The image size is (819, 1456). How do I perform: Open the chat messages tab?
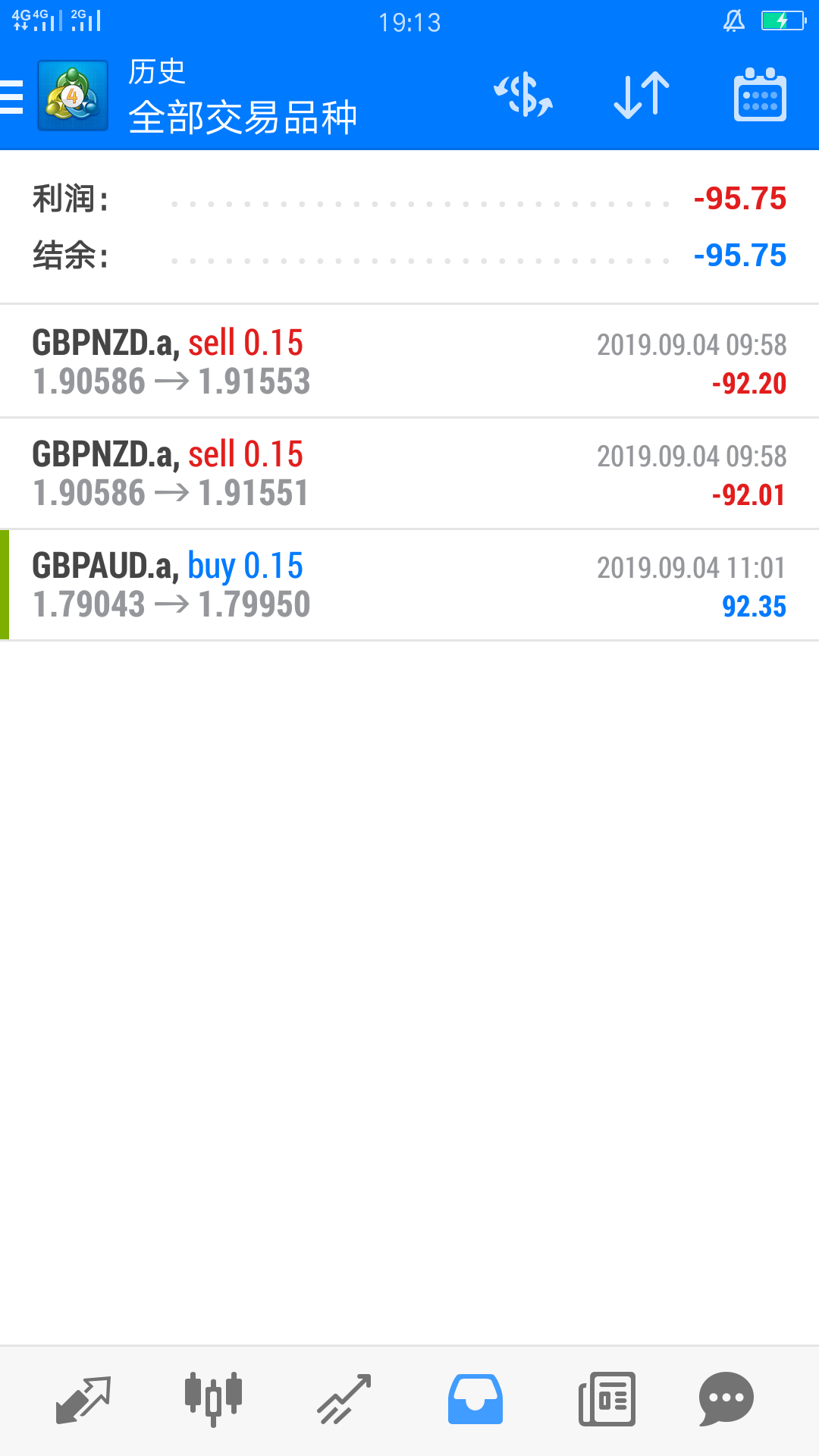coord(726,1399)
